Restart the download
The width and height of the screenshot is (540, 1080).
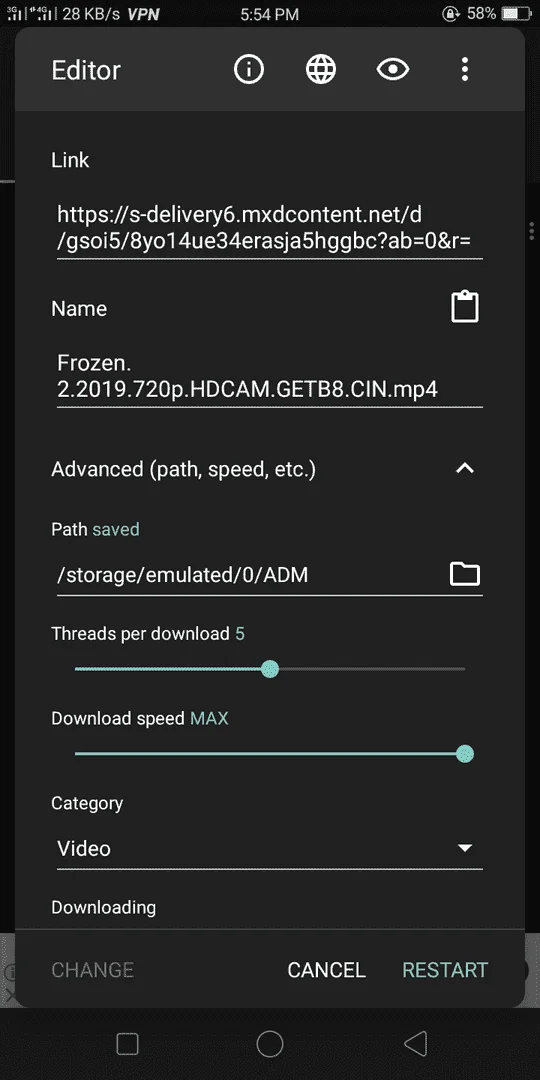coord(445,970)
